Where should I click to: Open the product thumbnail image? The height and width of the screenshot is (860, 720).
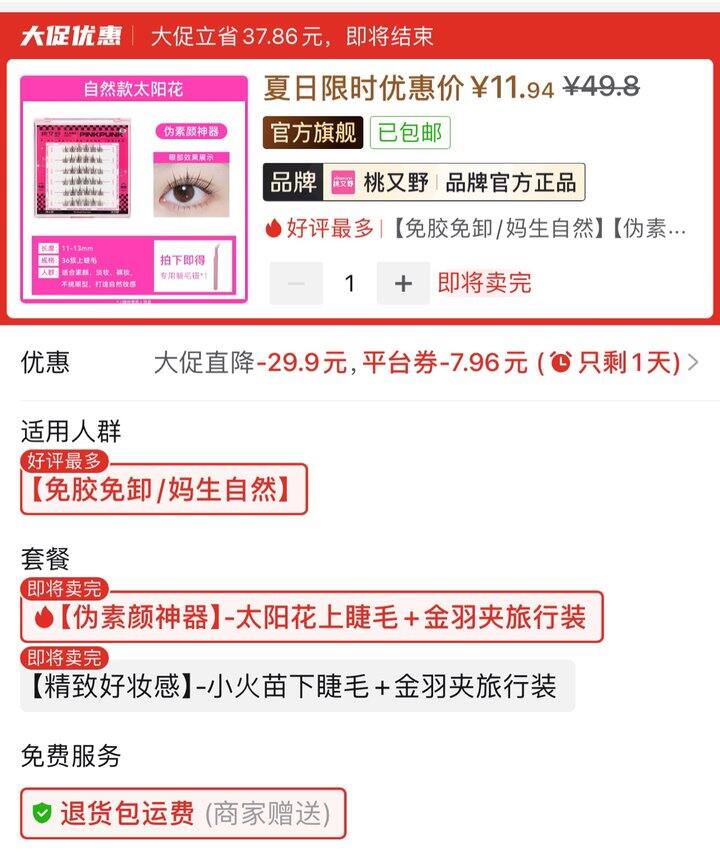point(134,189)
